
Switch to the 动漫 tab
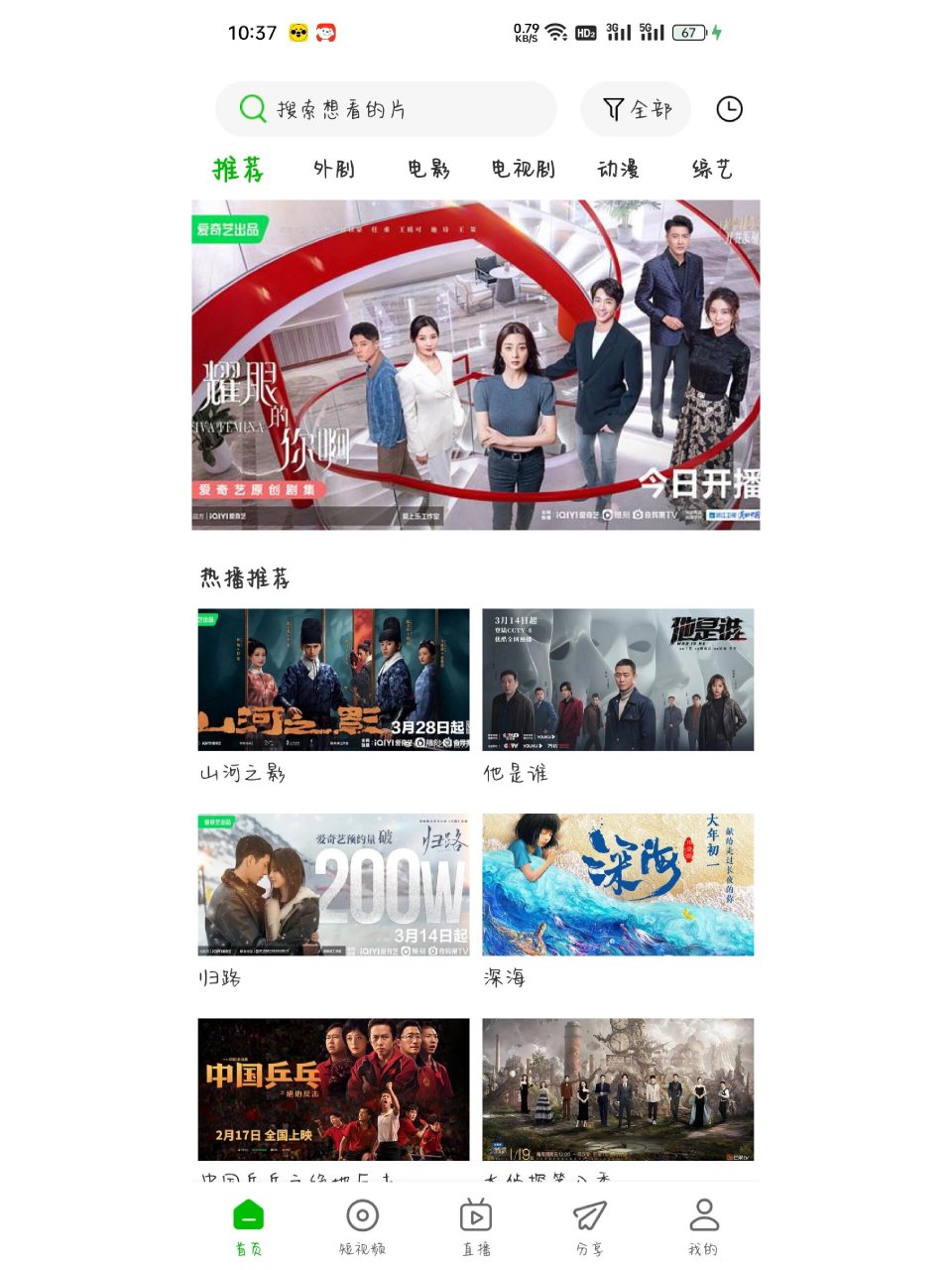[618, 170]
